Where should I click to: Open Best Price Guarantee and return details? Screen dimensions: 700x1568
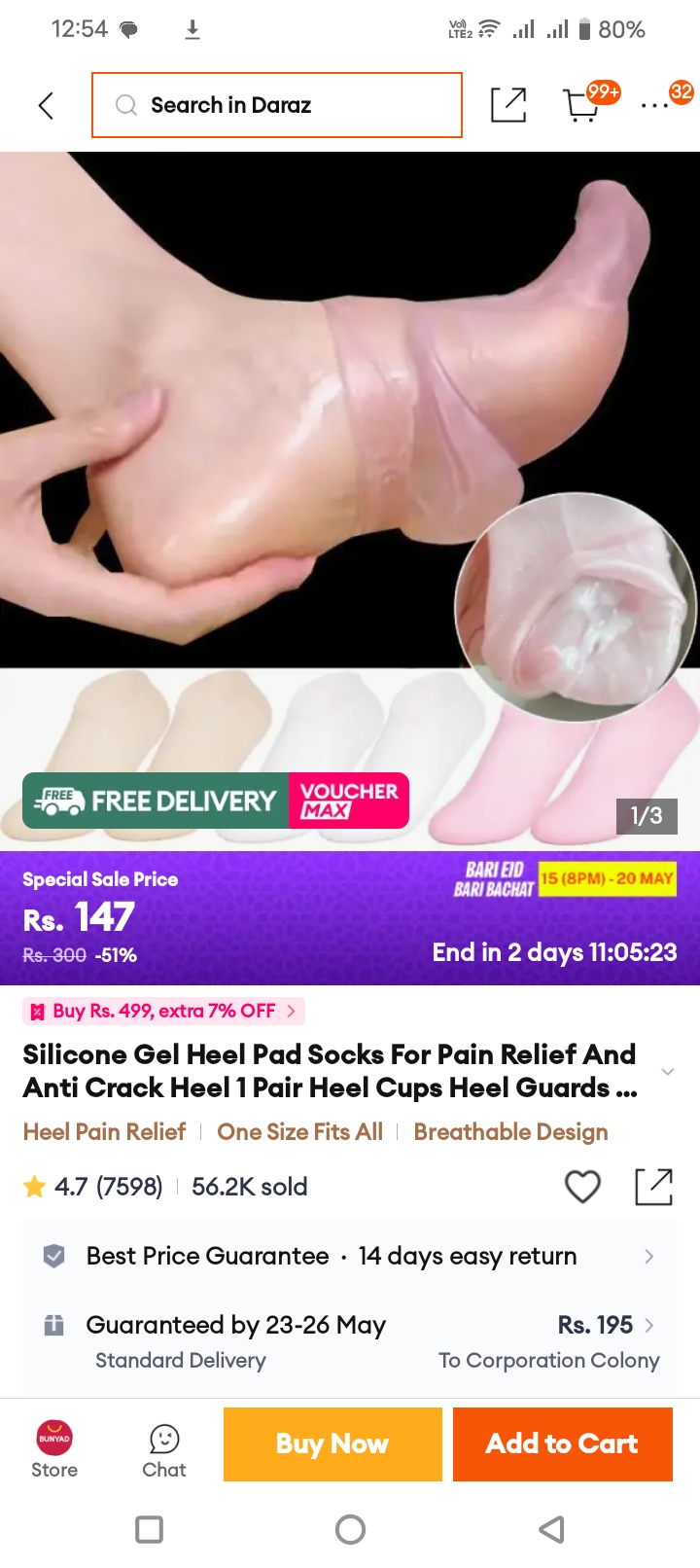350,1256
